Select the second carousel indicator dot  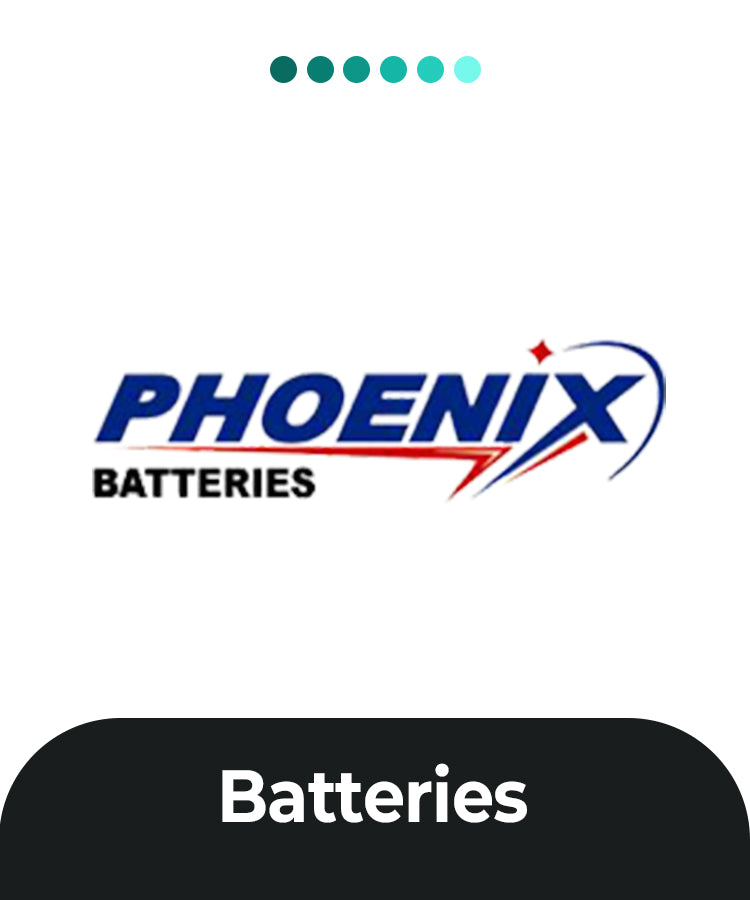320,68
